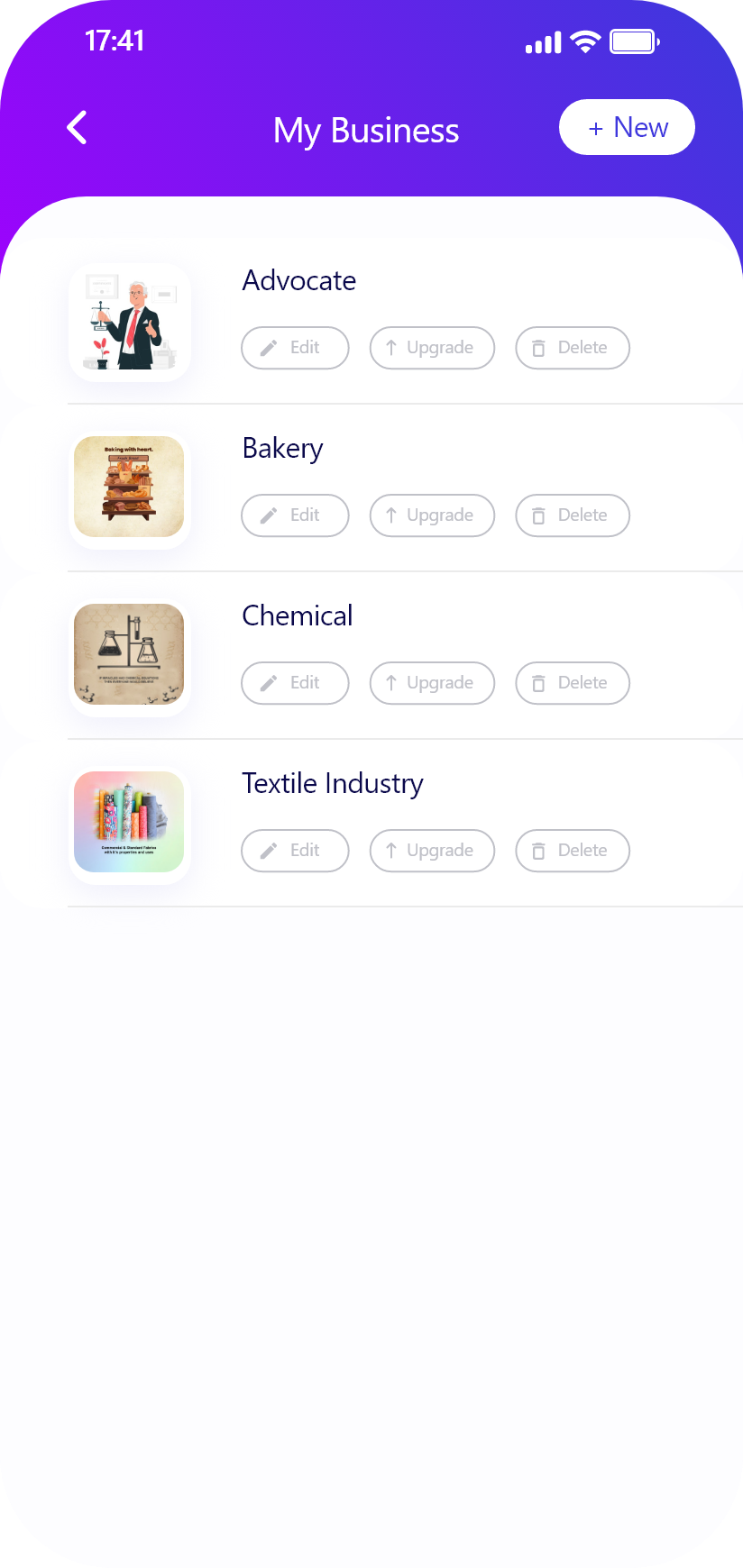743x1568 pixels.
Task: Upgrade the Textile Industry business
Action: 432,851
